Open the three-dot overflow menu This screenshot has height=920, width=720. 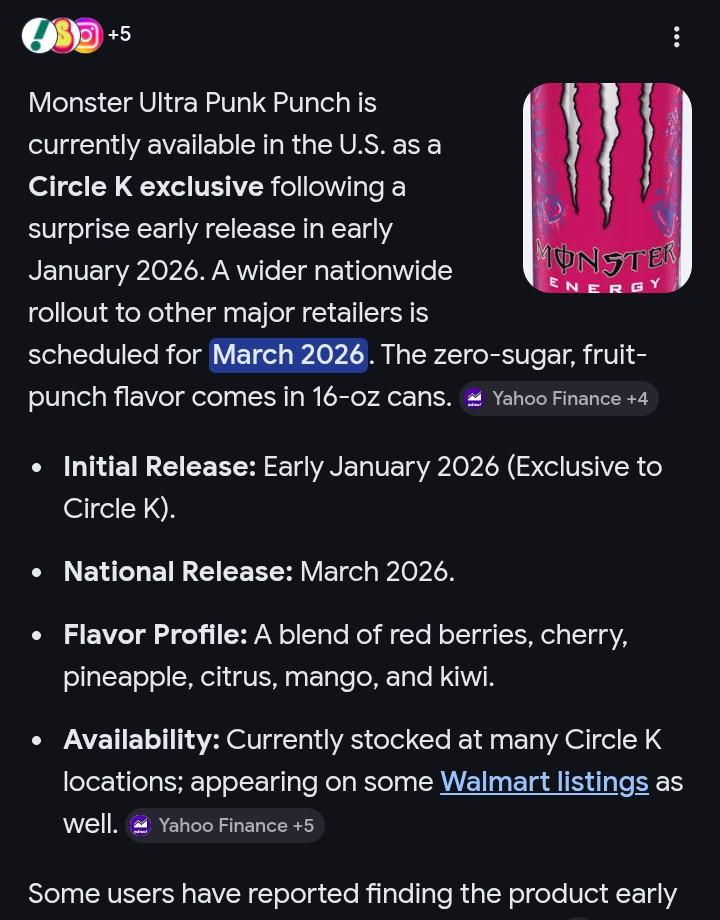coord(677,37)
